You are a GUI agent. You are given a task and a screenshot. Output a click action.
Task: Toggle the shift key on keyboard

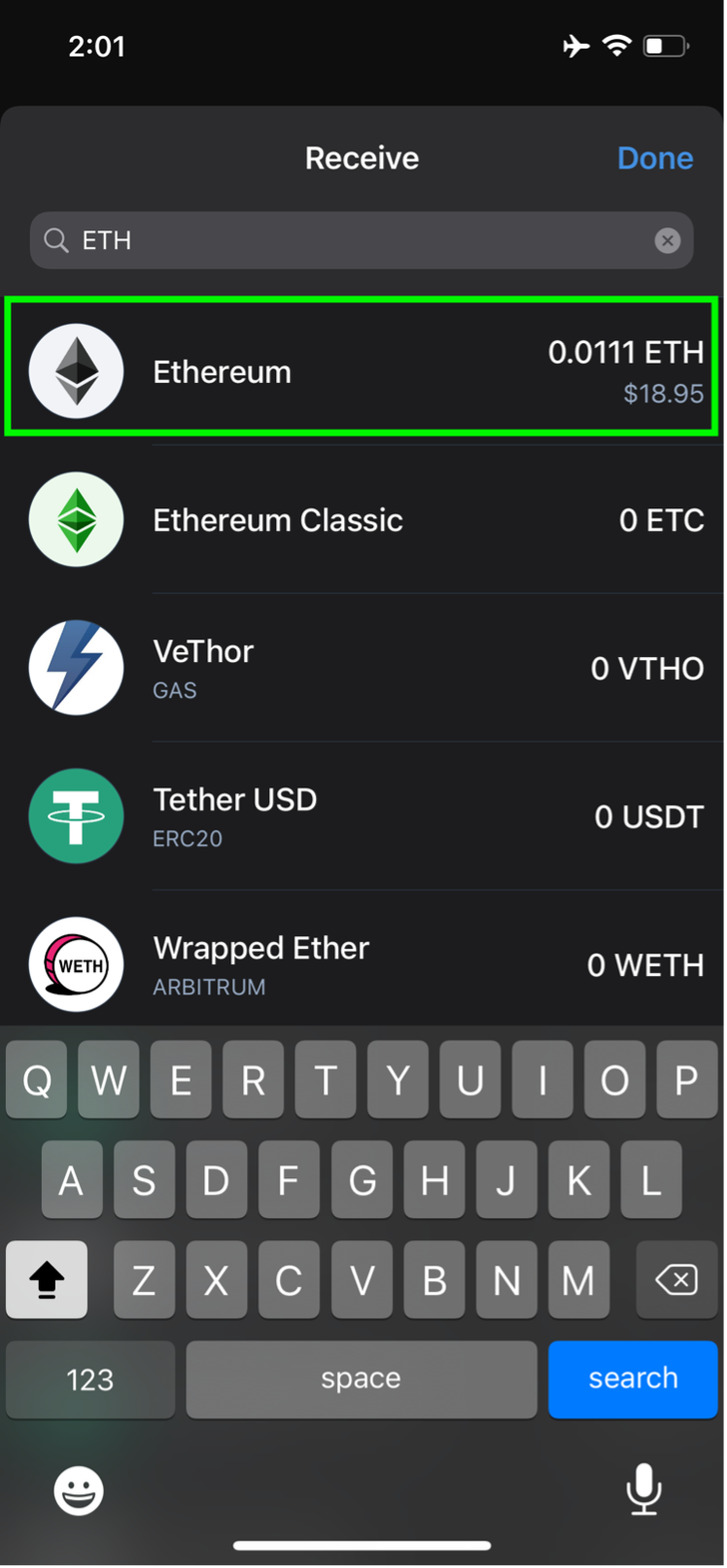point(47,1279)
